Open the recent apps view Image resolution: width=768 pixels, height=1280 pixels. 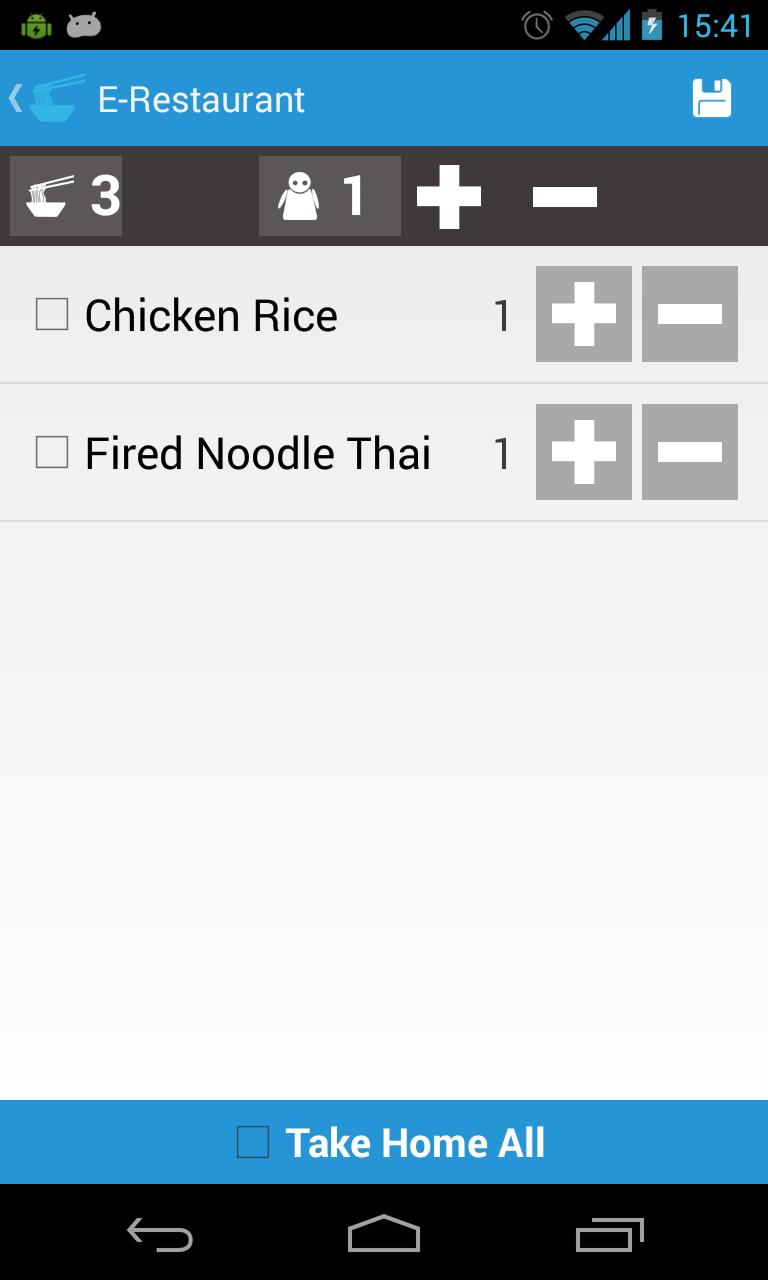coord(610,1234)
